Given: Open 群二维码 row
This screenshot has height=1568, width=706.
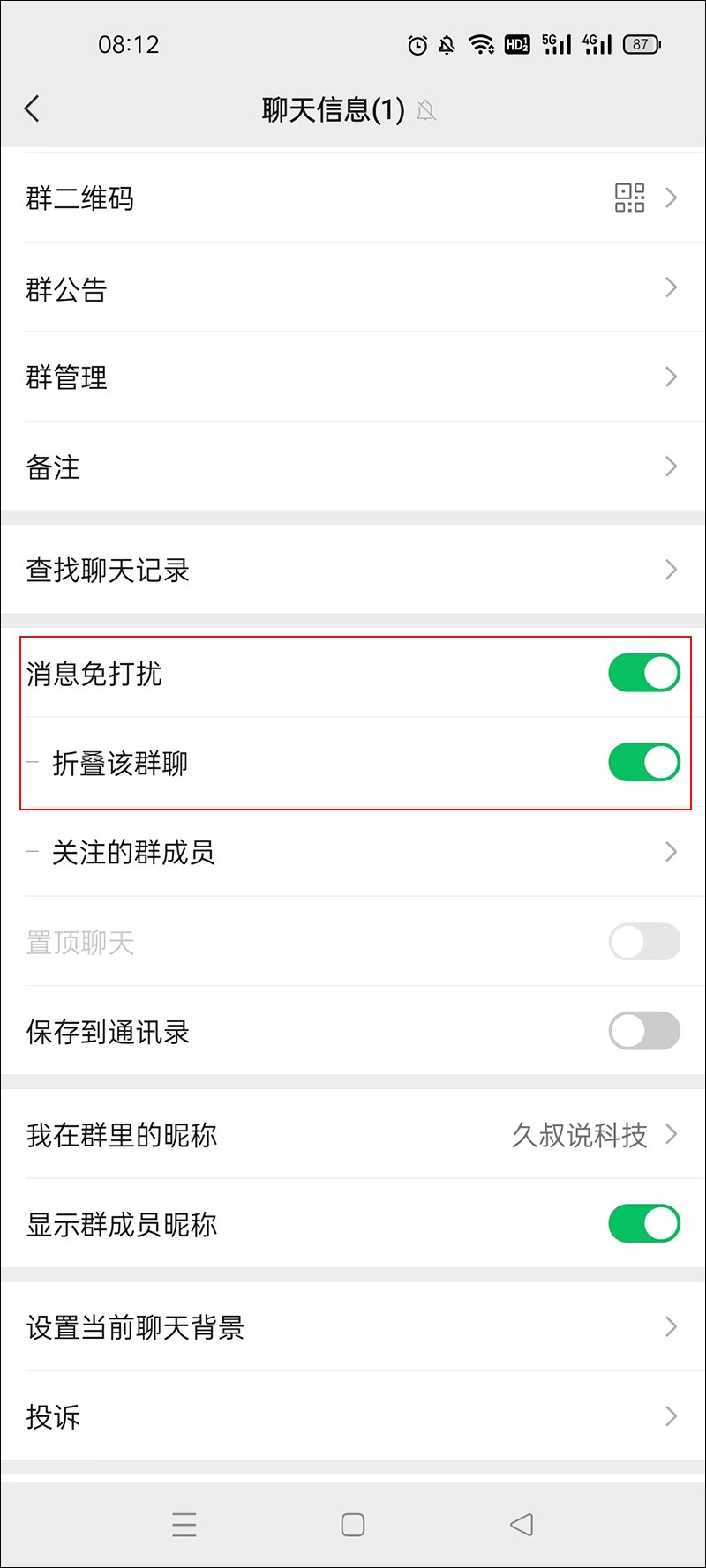Looking at the screenshot, I should [x=353, y=198].
